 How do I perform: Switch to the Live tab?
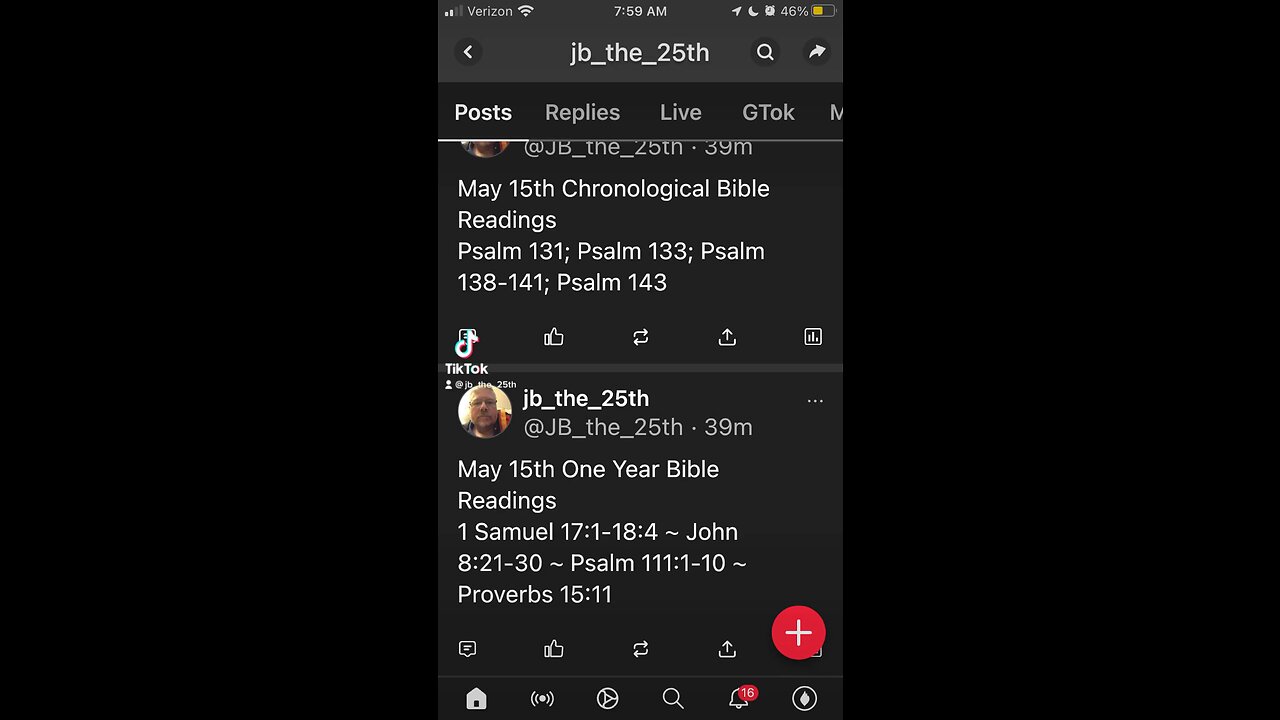tap(680, 112)
